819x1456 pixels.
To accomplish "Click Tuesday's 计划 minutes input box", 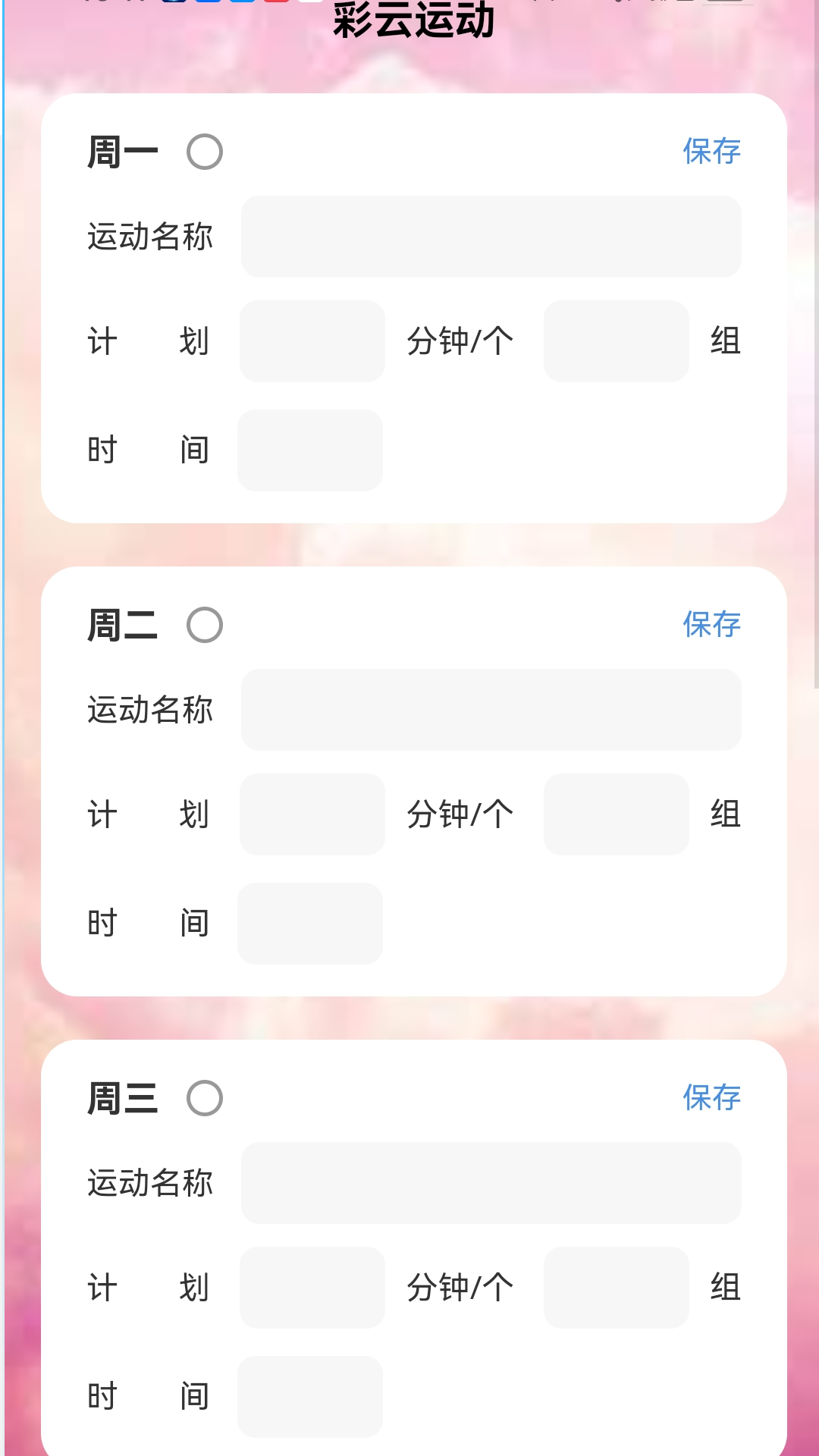I will (311, 815).
